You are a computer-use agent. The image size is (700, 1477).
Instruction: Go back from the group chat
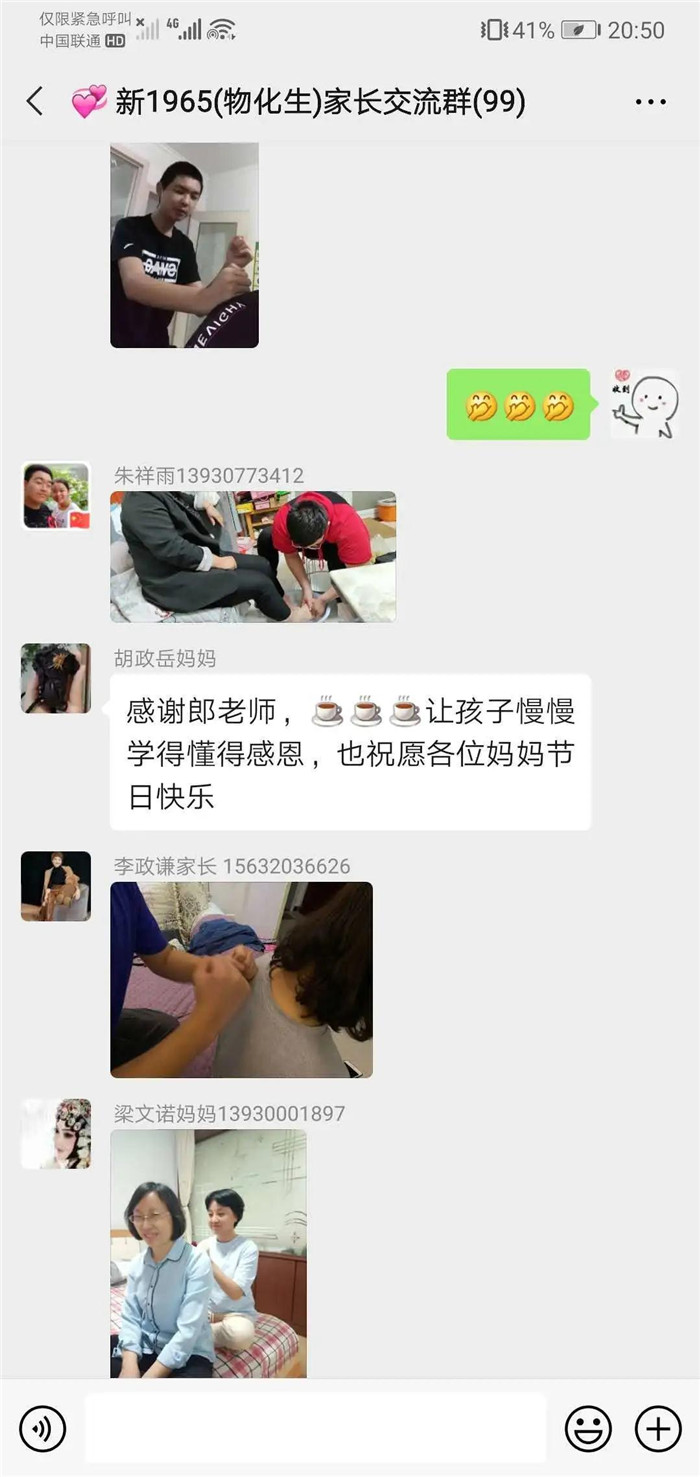click(x=35, y=101)
